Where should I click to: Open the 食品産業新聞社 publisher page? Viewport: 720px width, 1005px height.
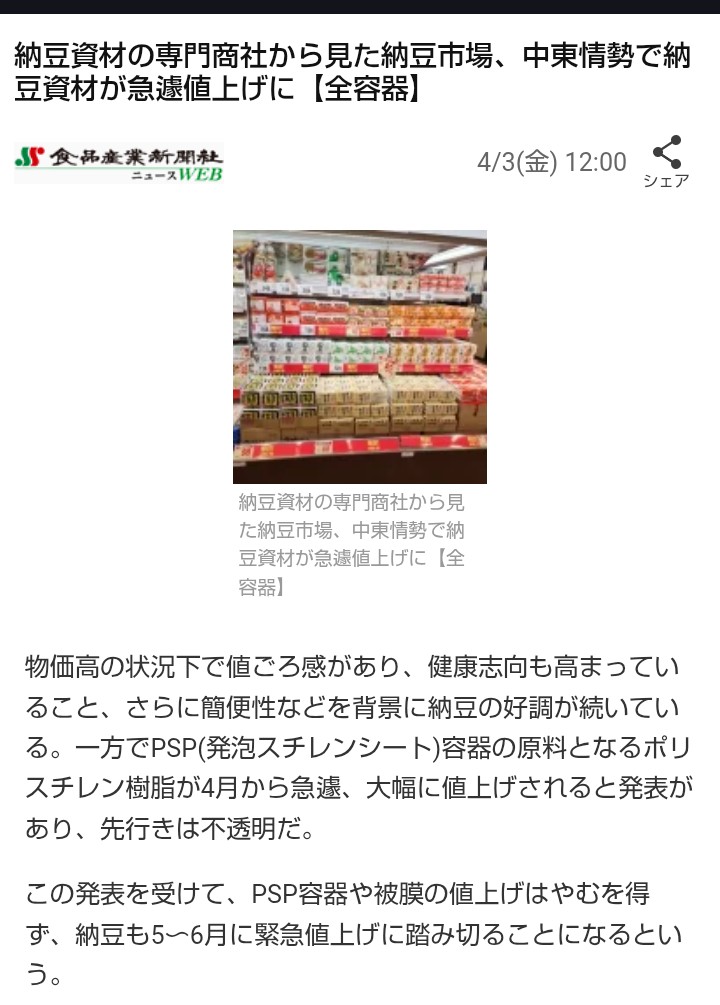119,163
